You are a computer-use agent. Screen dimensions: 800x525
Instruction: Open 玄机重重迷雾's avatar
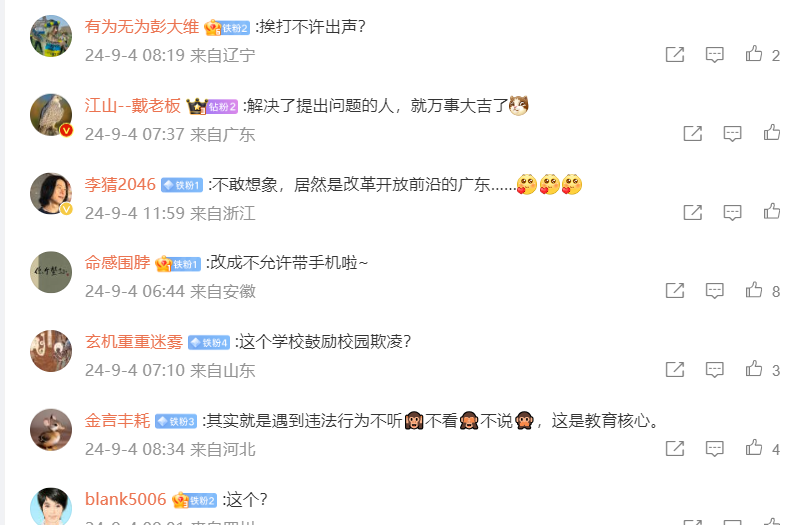(50, 351)
